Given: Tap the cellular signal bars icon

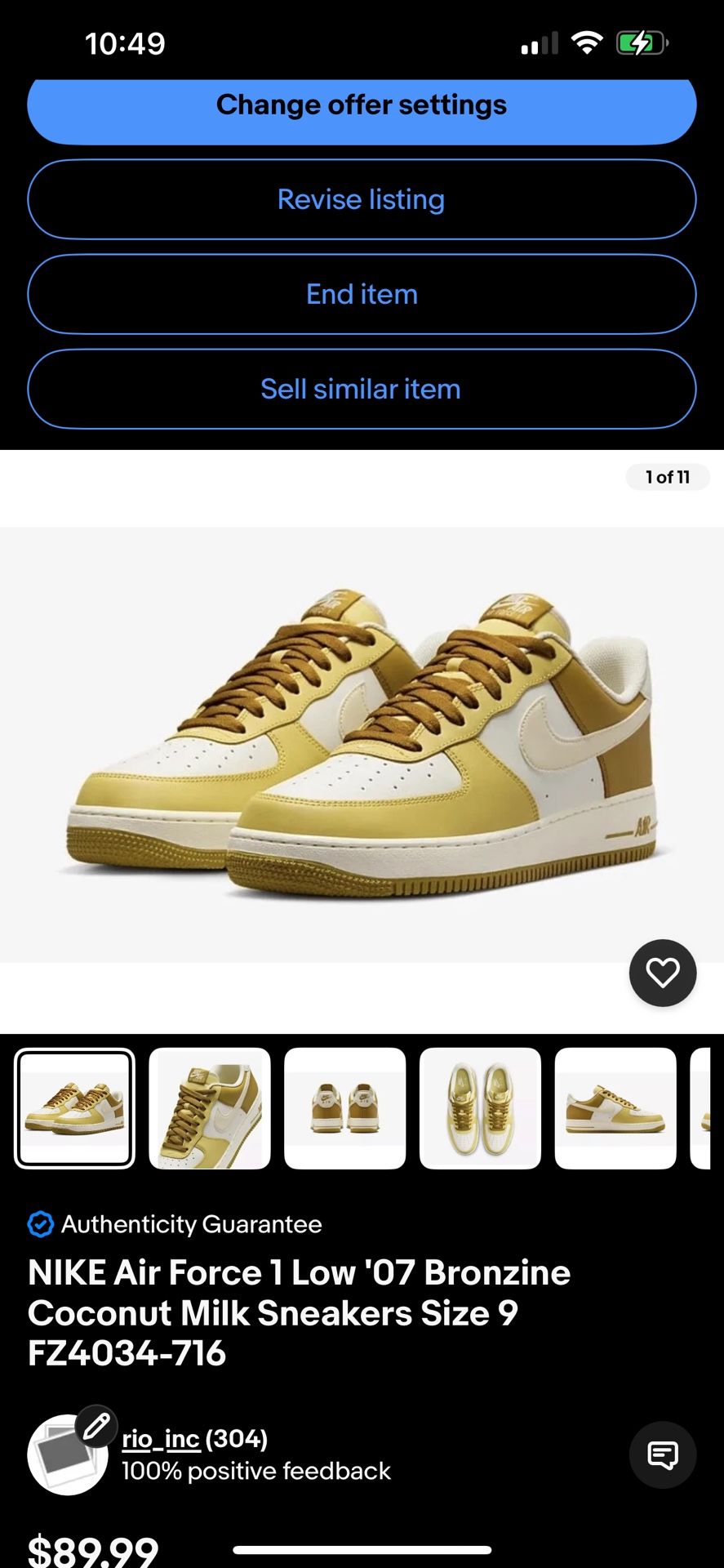Looking at the screenshot, I should coord(539,42).
